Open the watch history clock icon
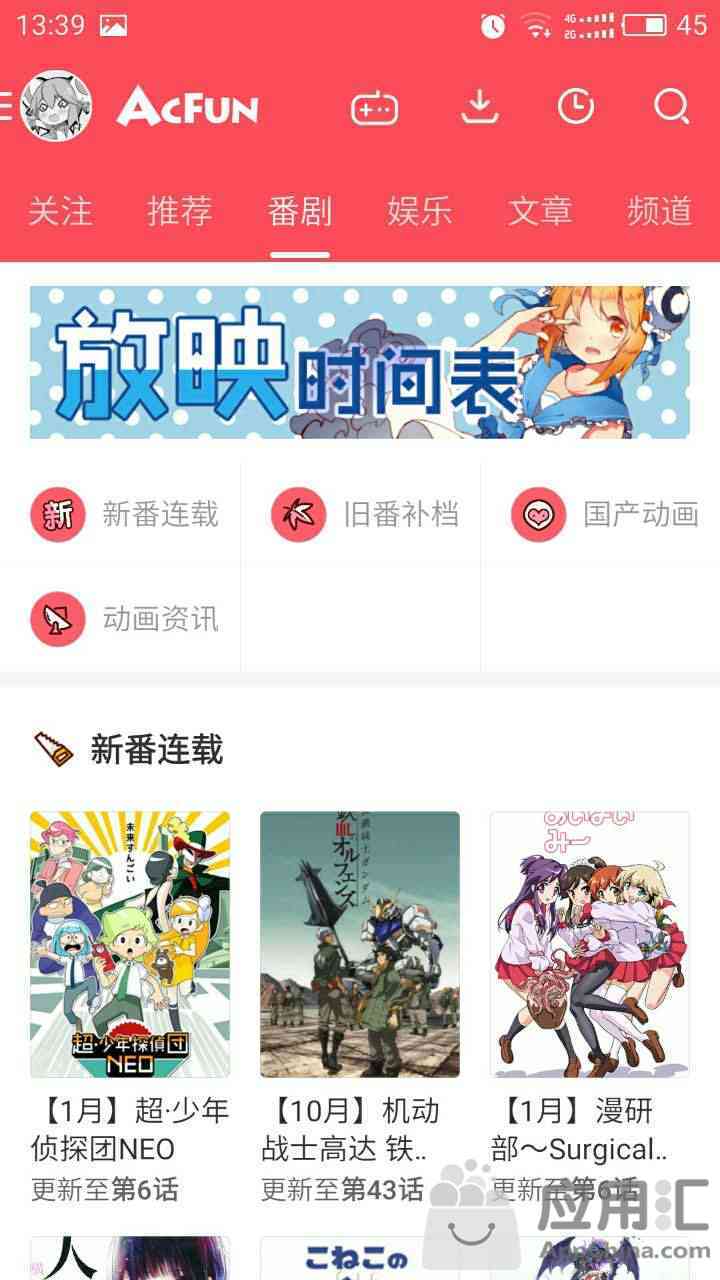This screenshot has height=1280, width=720. [x=575, y=106]
